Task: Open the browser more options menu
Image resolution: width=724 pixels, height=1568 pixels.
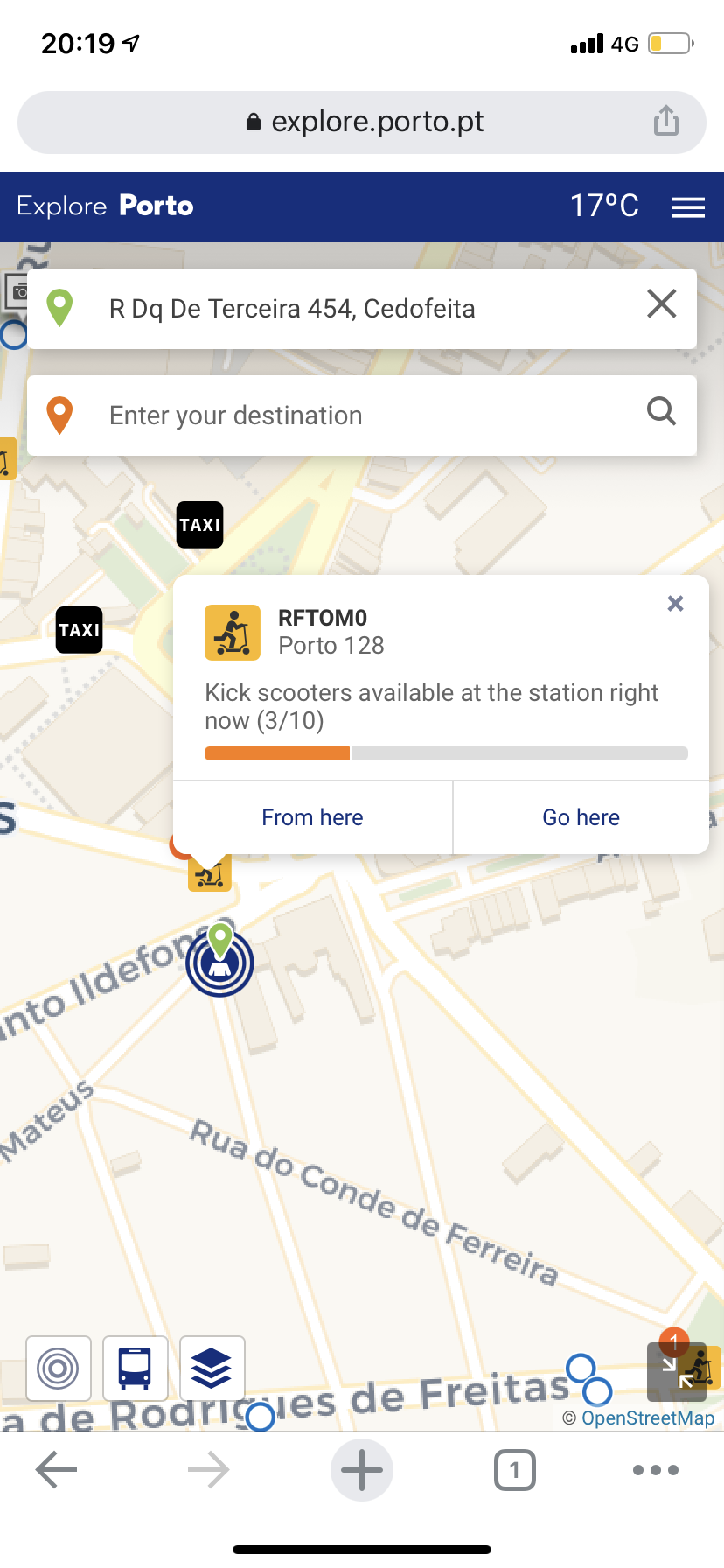Action: tap(655, 1470)
